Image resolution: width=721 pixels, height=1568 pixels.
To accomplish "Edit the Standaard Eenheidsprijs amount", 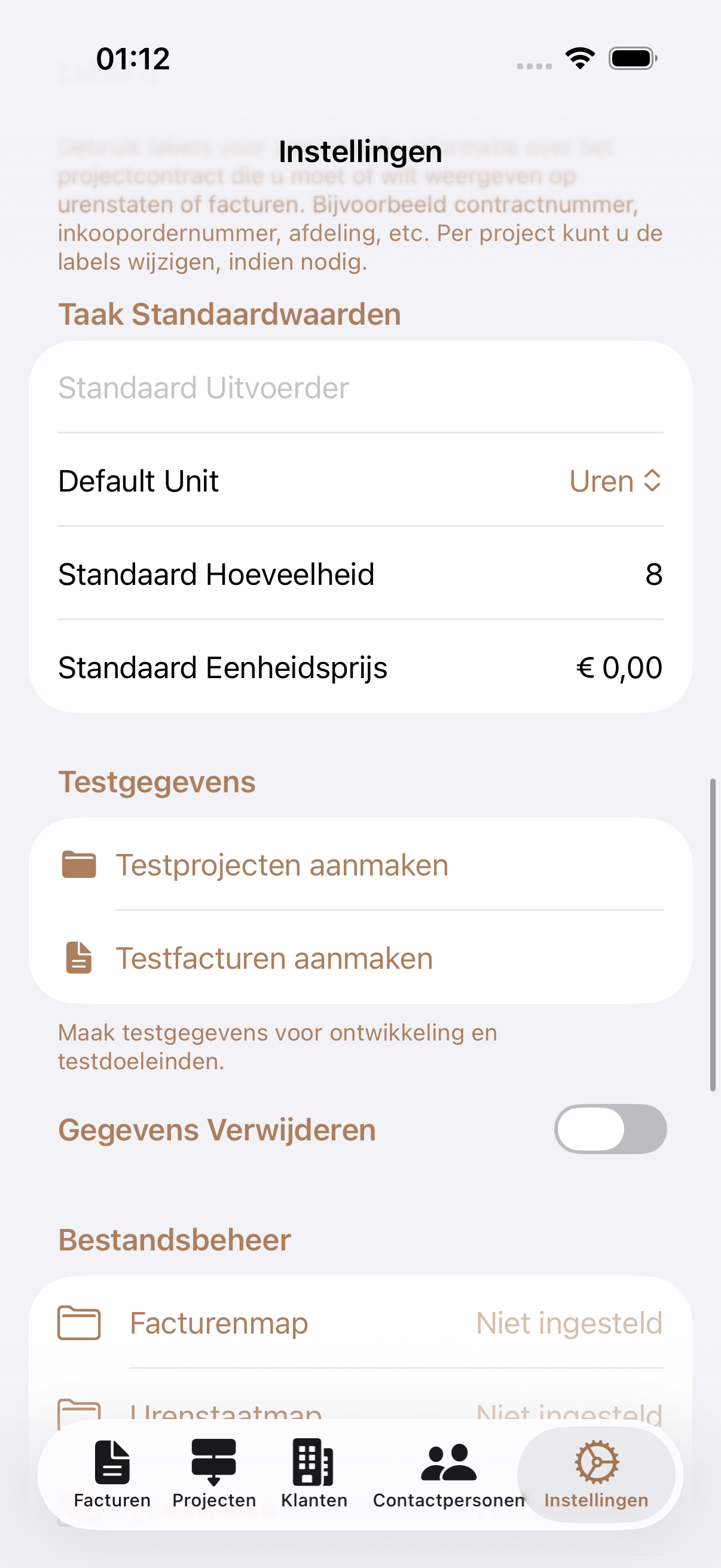I will (620, 667).
